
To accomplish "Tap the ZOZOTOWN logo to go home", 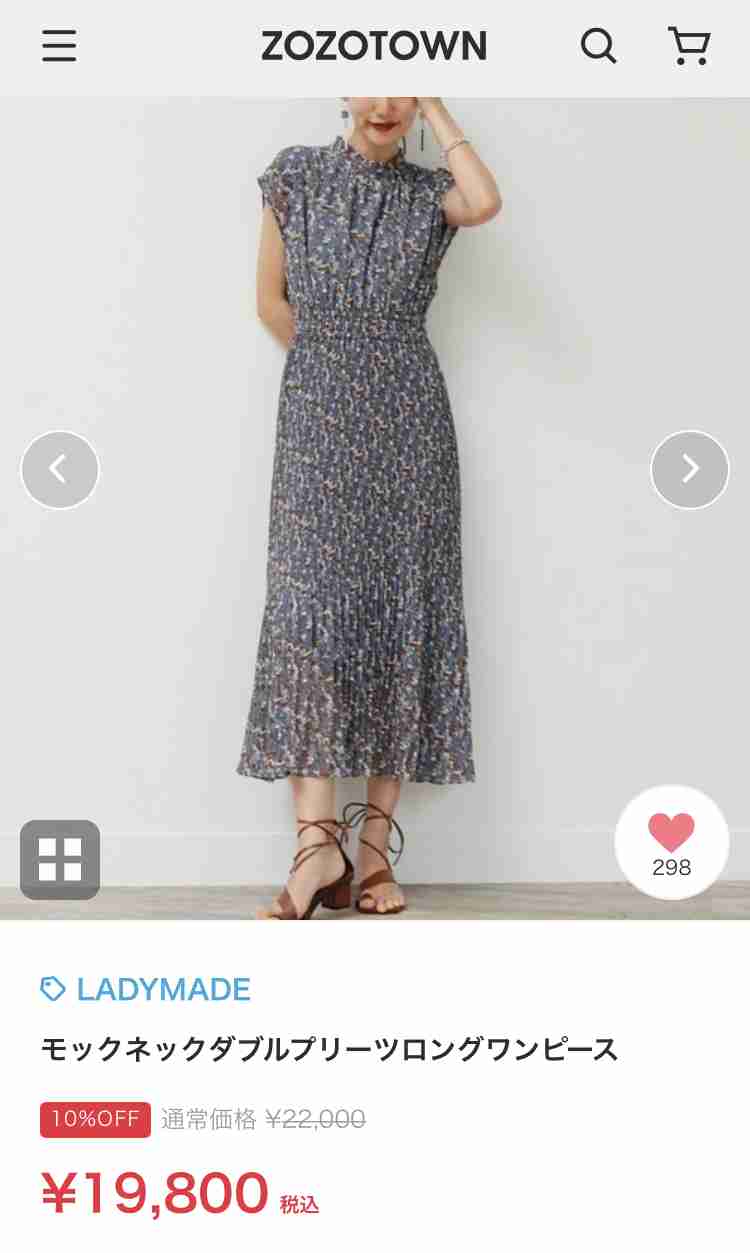I will click(x=374, y=46).
